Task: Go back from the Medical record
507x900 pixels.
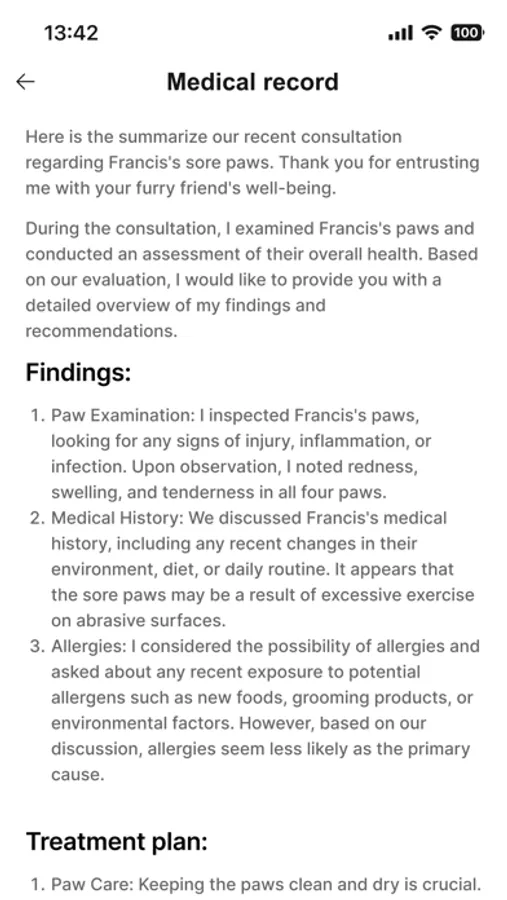Action: pyautogui.click(x=25, y=82)
